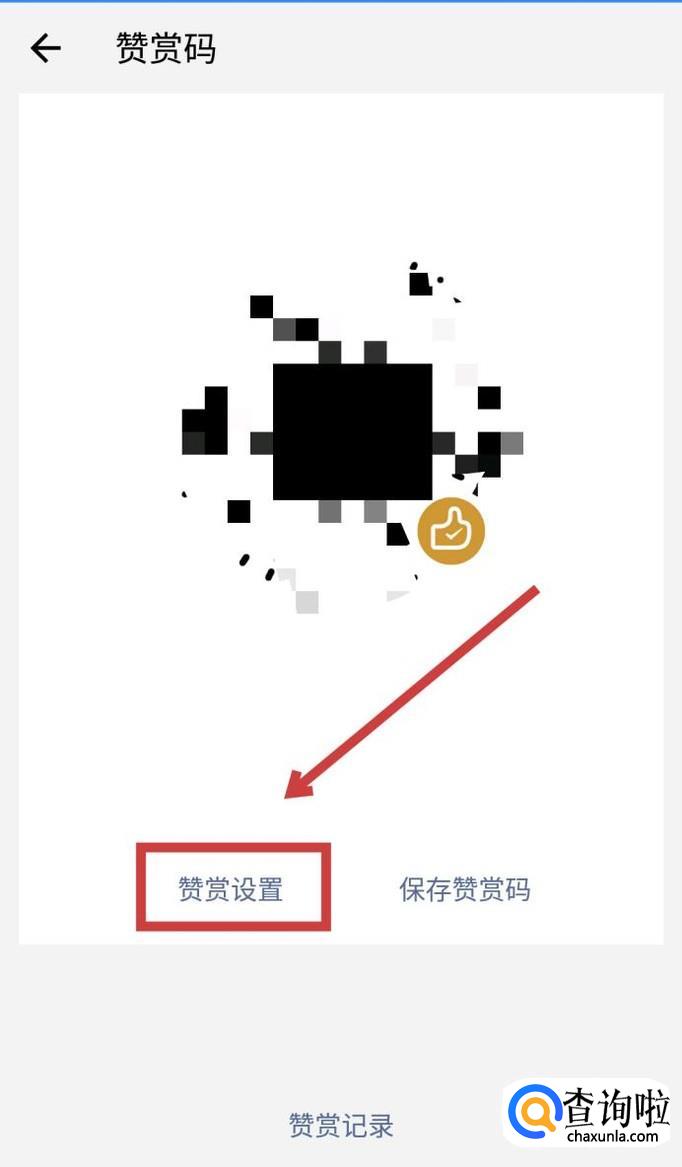View 赞赏记录 history

click(341, 1126)
